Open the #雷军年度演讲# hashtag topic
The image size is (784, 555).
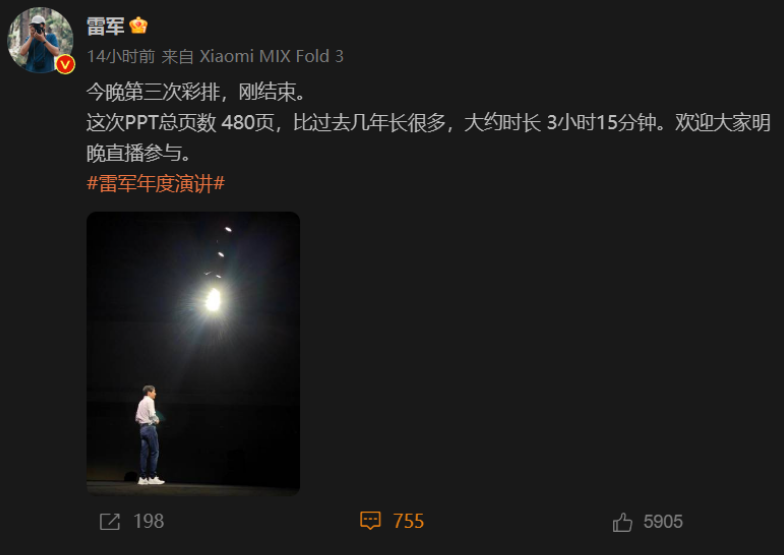[x=155, y=183]
